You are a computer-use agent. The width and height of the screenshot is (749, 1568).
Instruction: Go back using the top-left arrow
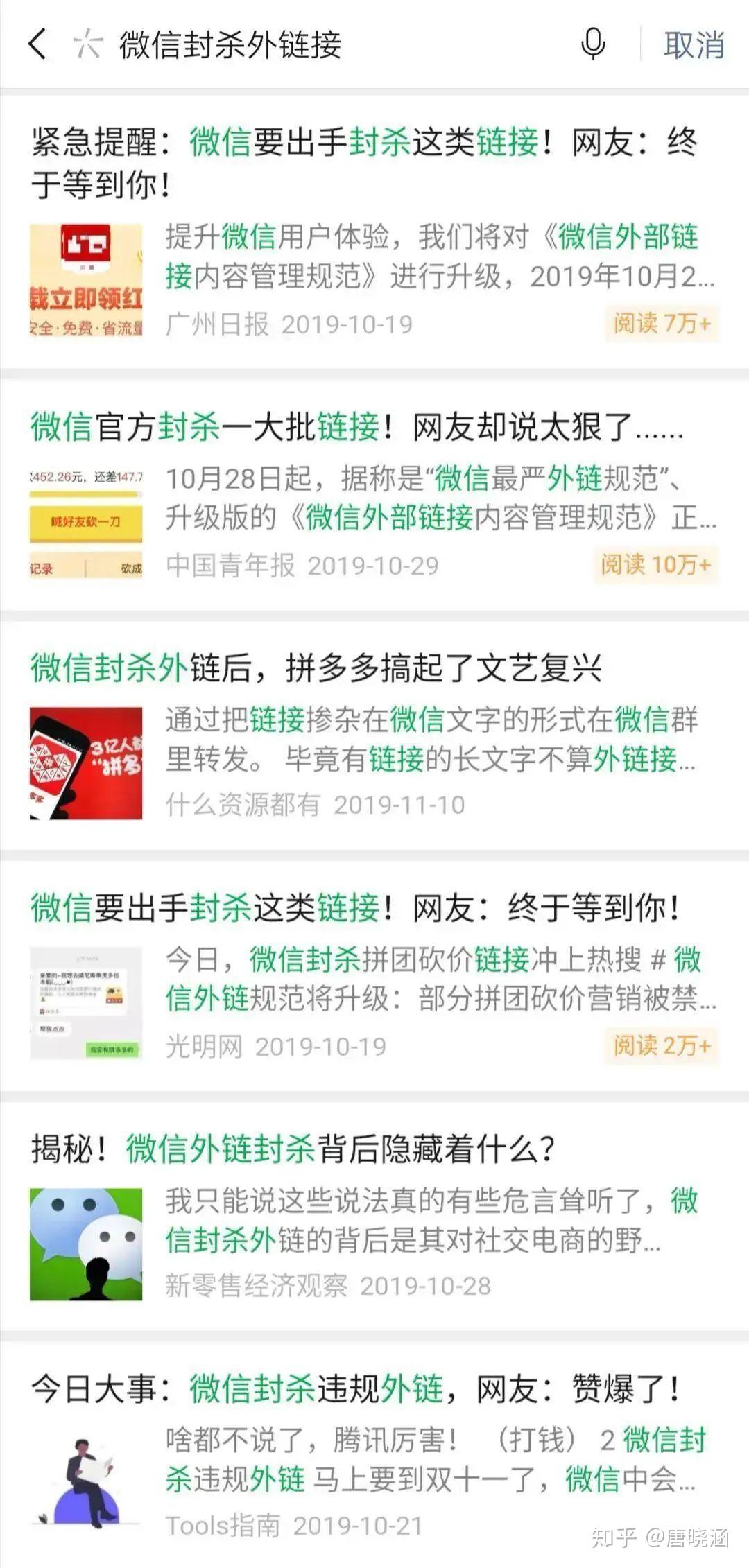click(x=37, y=44)
